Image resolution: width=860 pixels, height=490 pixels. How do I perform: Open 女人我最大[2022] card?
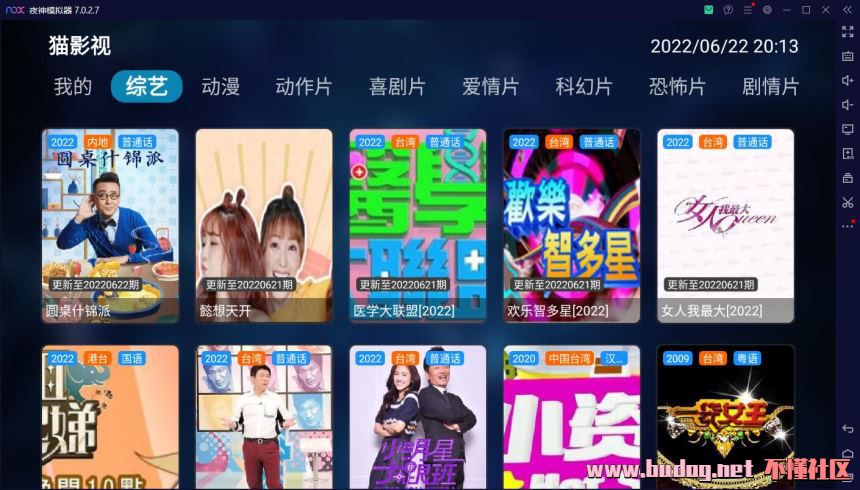[725, 225]
